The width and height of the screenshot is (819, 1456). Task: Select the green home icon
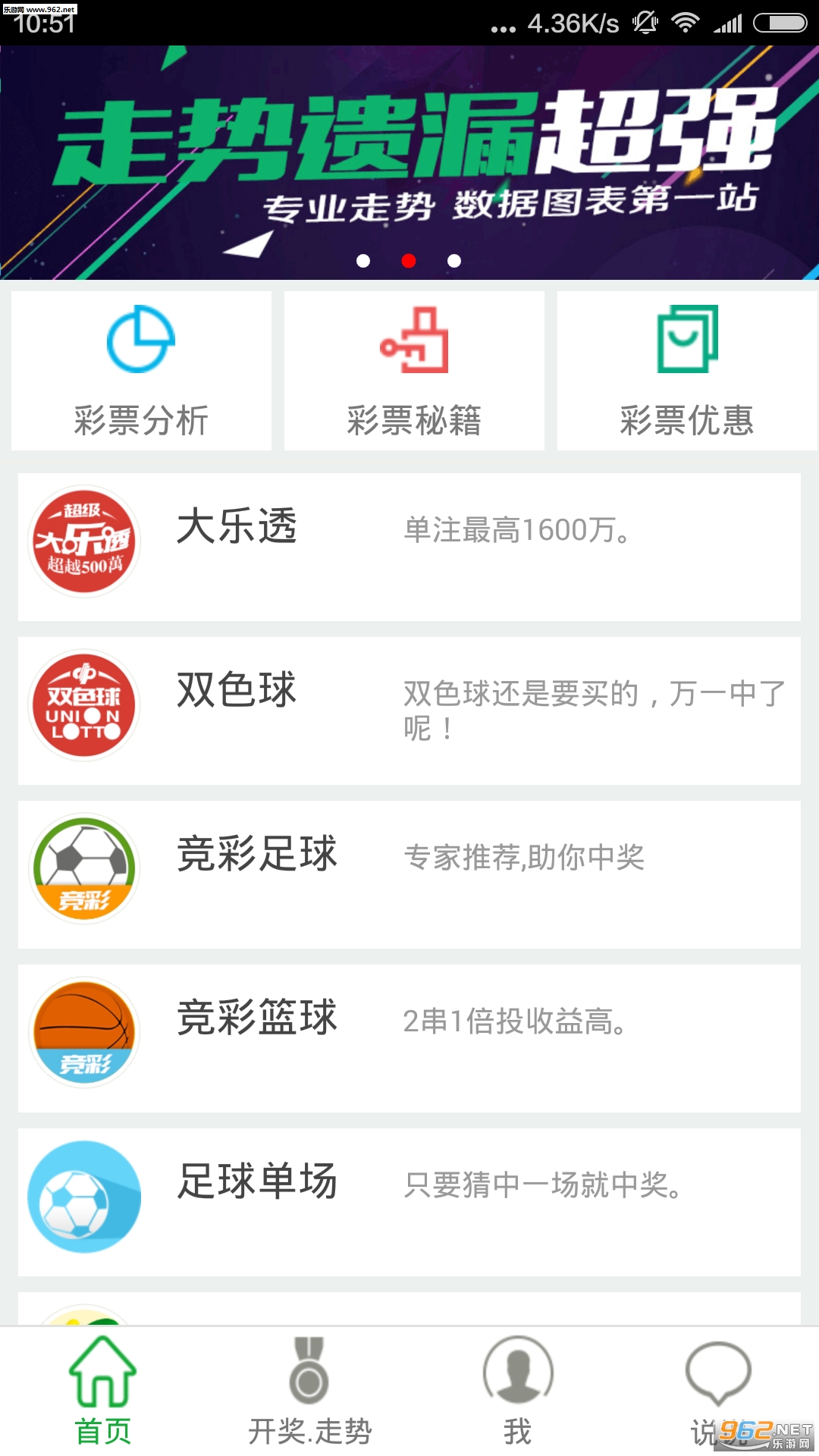click(x=102, y=1373)
